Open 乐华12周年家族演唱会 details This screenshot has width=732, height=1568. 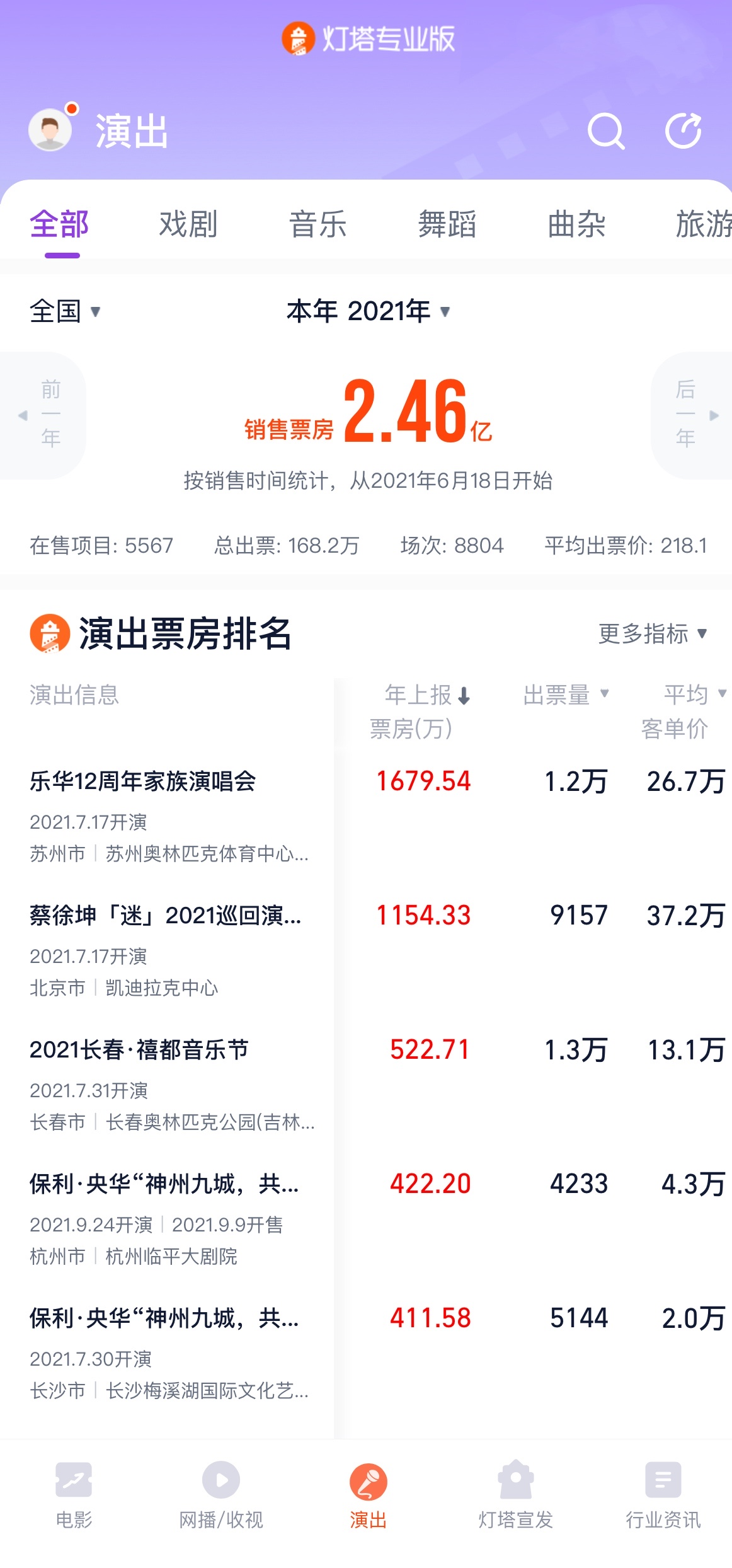pos(143,781)
